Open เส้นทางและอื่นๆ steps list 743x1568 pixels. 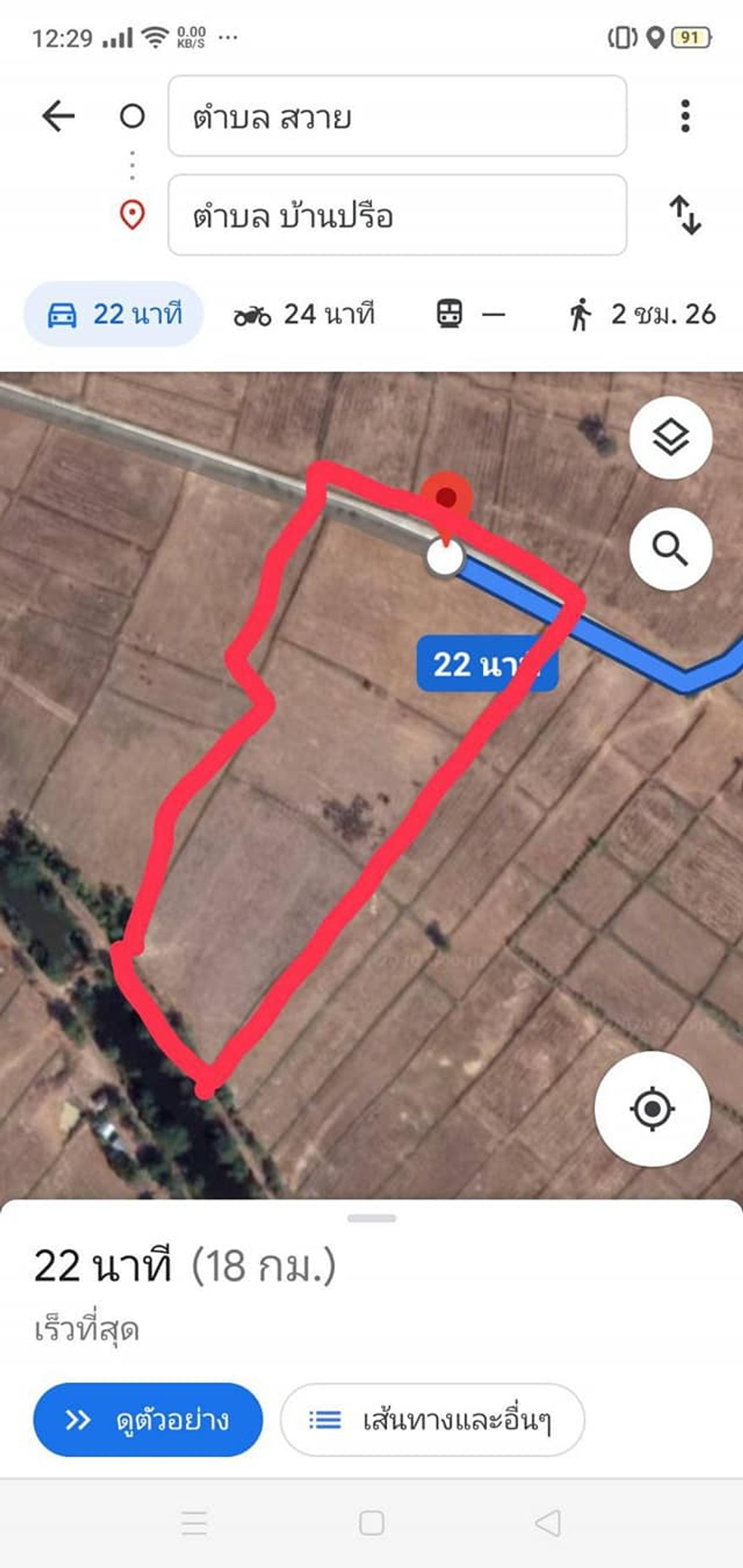(432, 1419)
